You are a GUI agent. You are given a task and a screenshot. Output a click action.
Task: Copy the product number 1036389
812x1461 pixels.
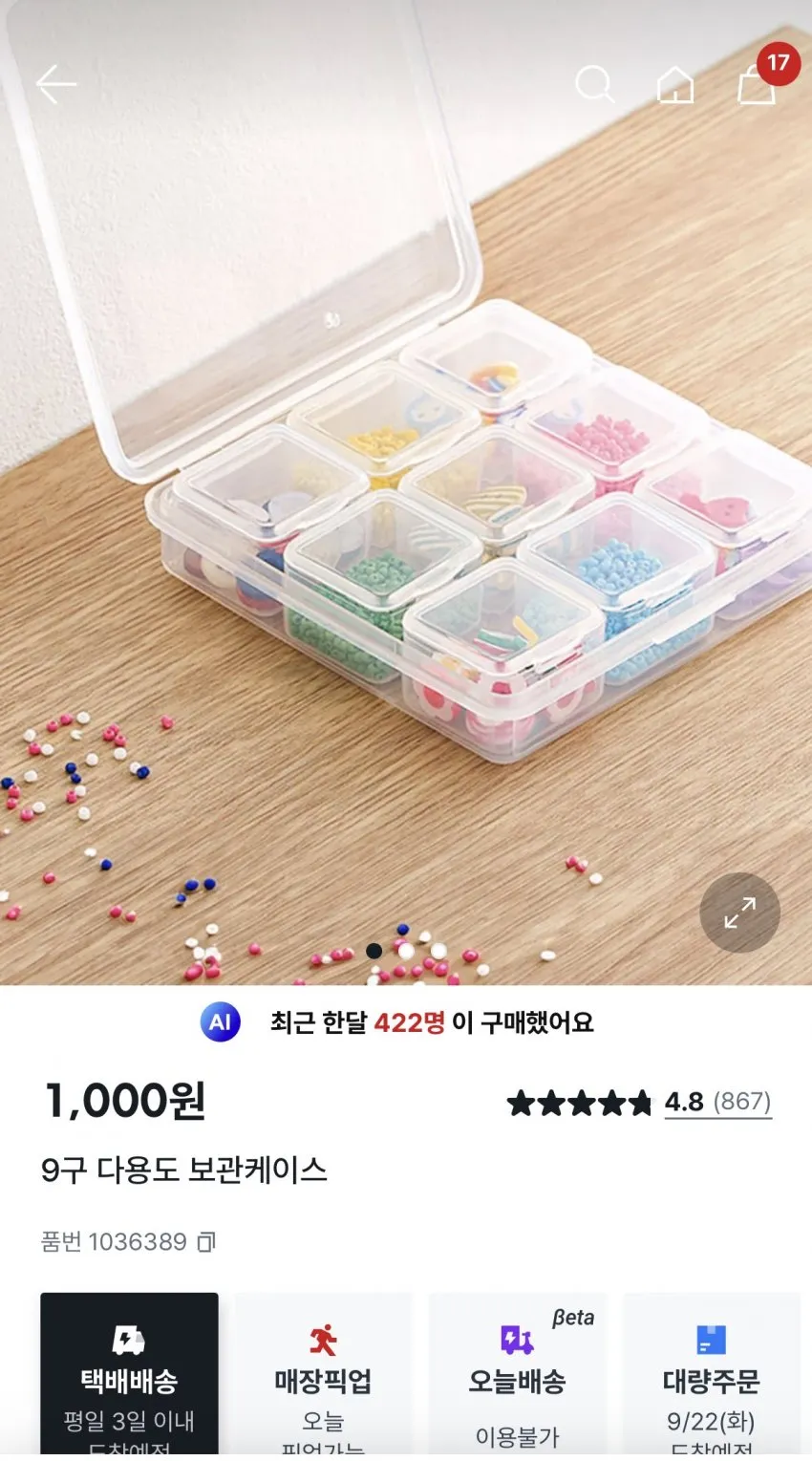pyautogui.click(x=206, y=1241)
